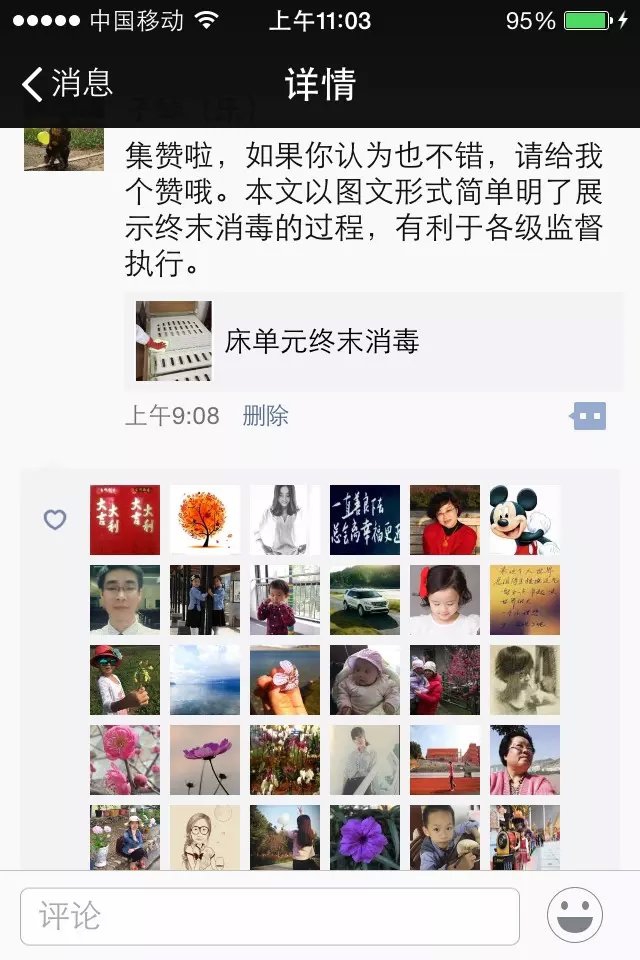Screen dimensions: 640x960
Task: View the orange tree avatar's profile
Action: [x=205, y=520]
